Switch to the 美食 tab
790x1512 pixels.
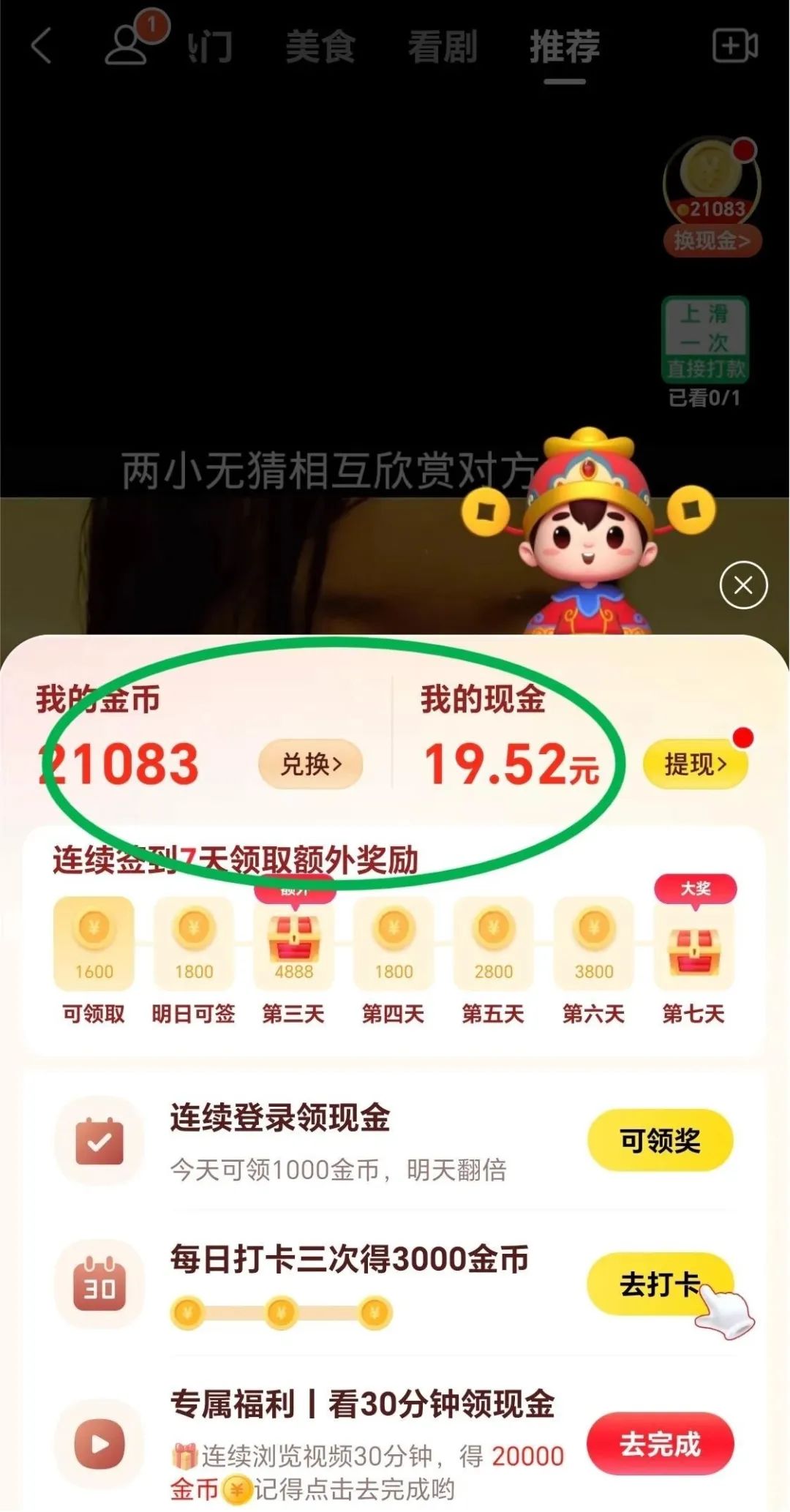click(320, 48)
